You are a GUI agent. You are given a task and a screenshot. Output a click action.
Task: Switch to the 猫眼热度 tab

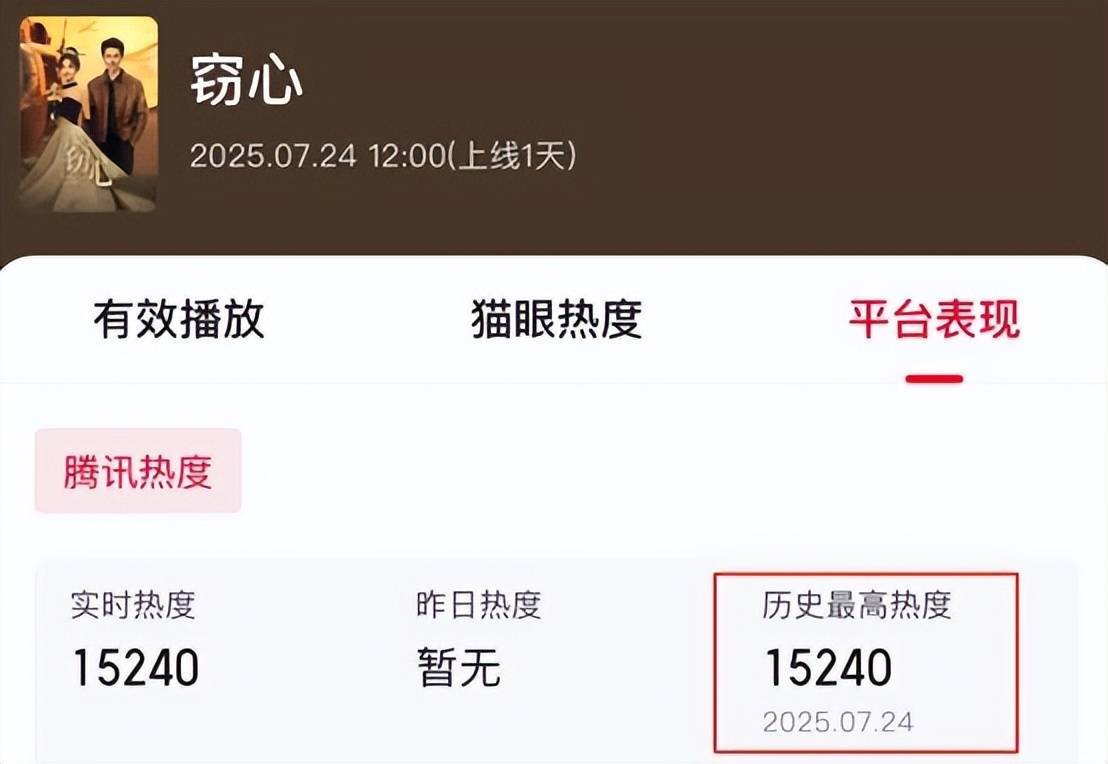coord(556,320)
